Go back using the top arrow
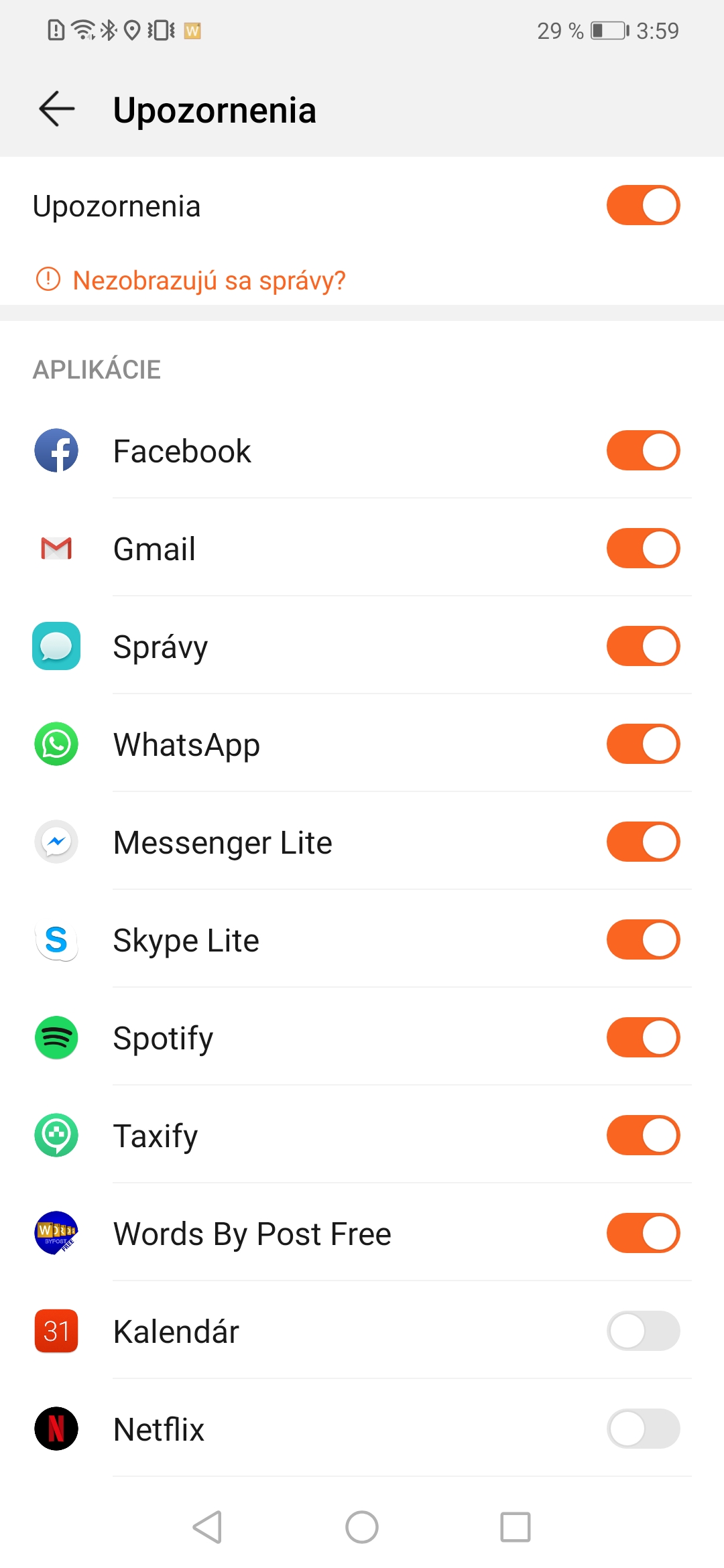 click(57, 109)
